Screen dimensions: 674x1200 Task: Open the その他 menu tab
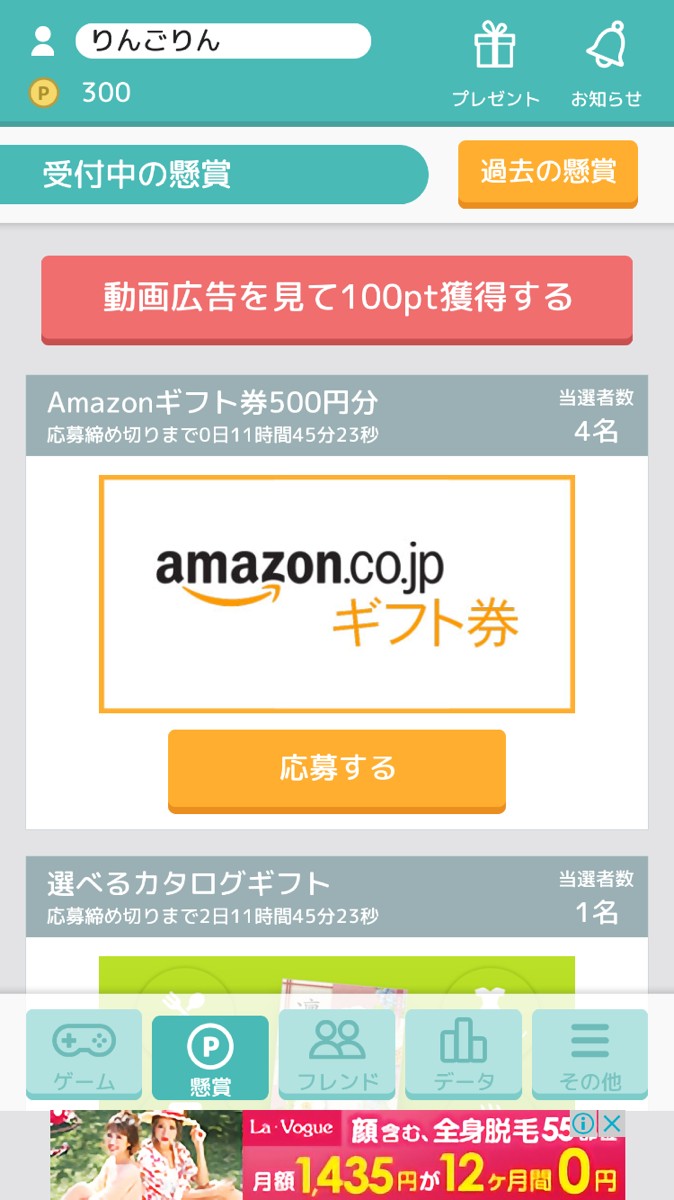[x=590, y=1054]
